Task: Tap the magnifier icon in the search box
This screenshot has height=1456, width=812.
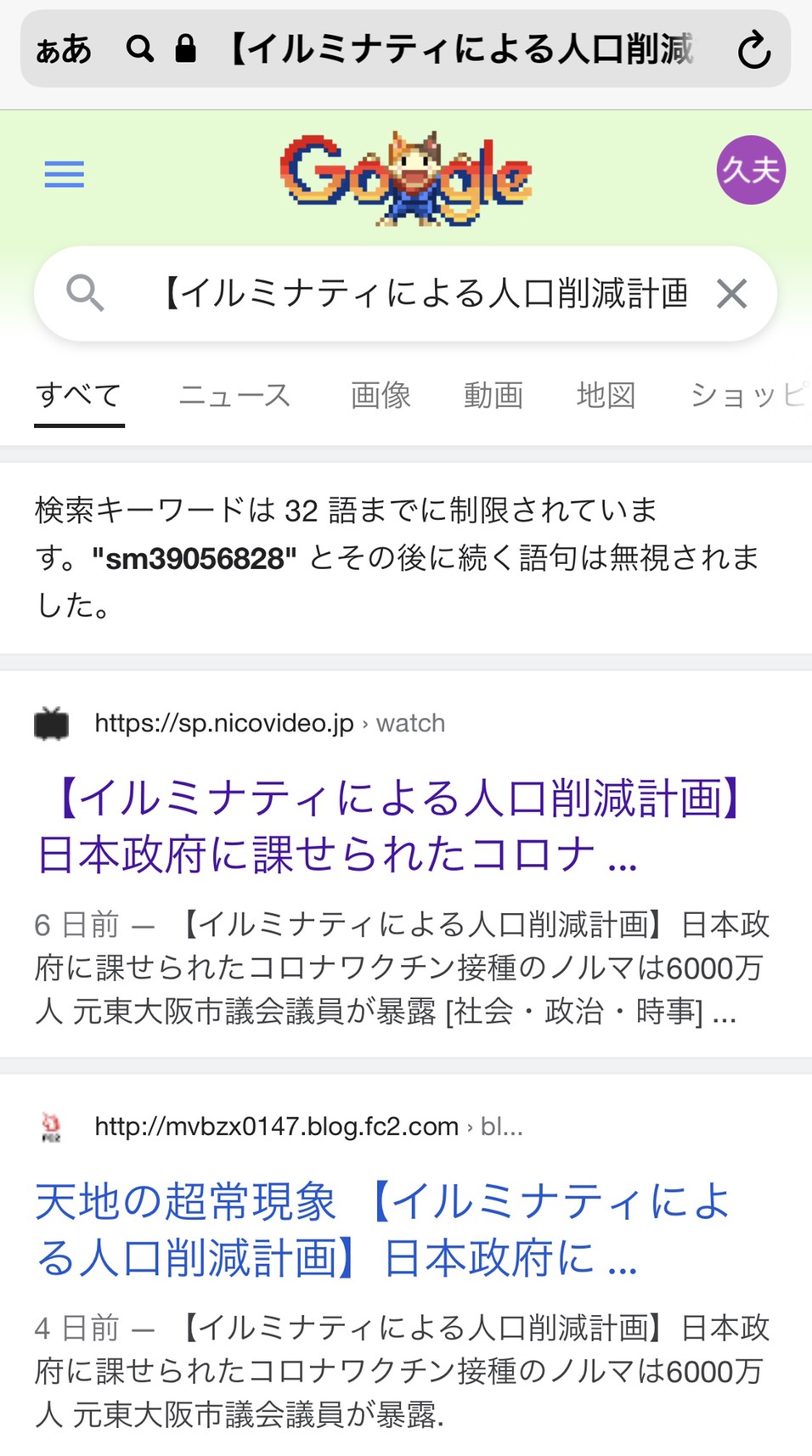Action: [85, 294]
